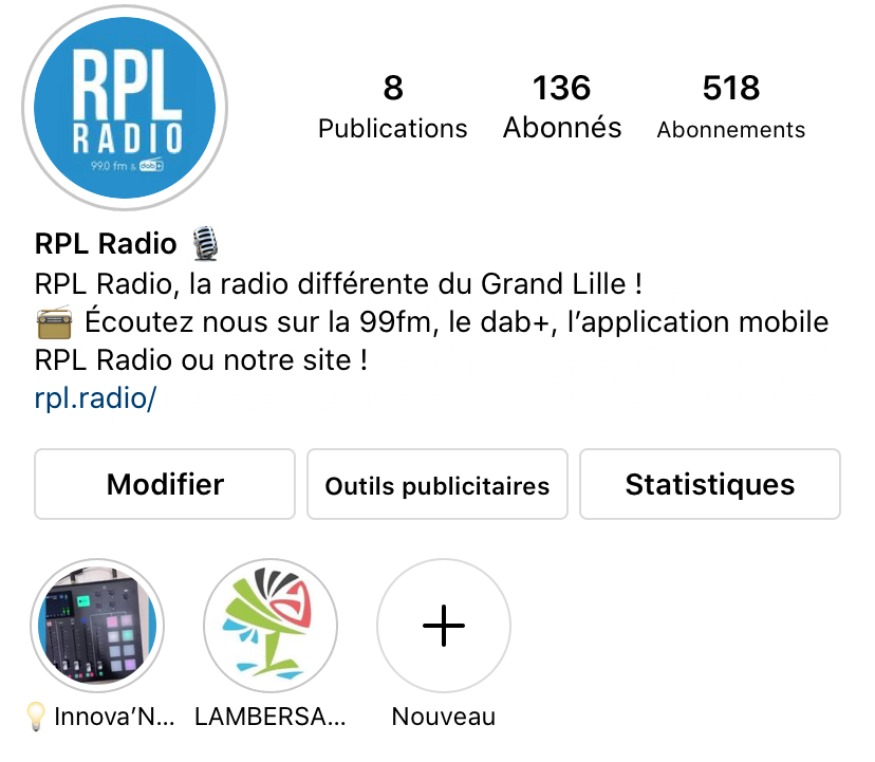The width and height of the screenshot is (875, 762).
Task: View the Statistiques
Action: 710,485
